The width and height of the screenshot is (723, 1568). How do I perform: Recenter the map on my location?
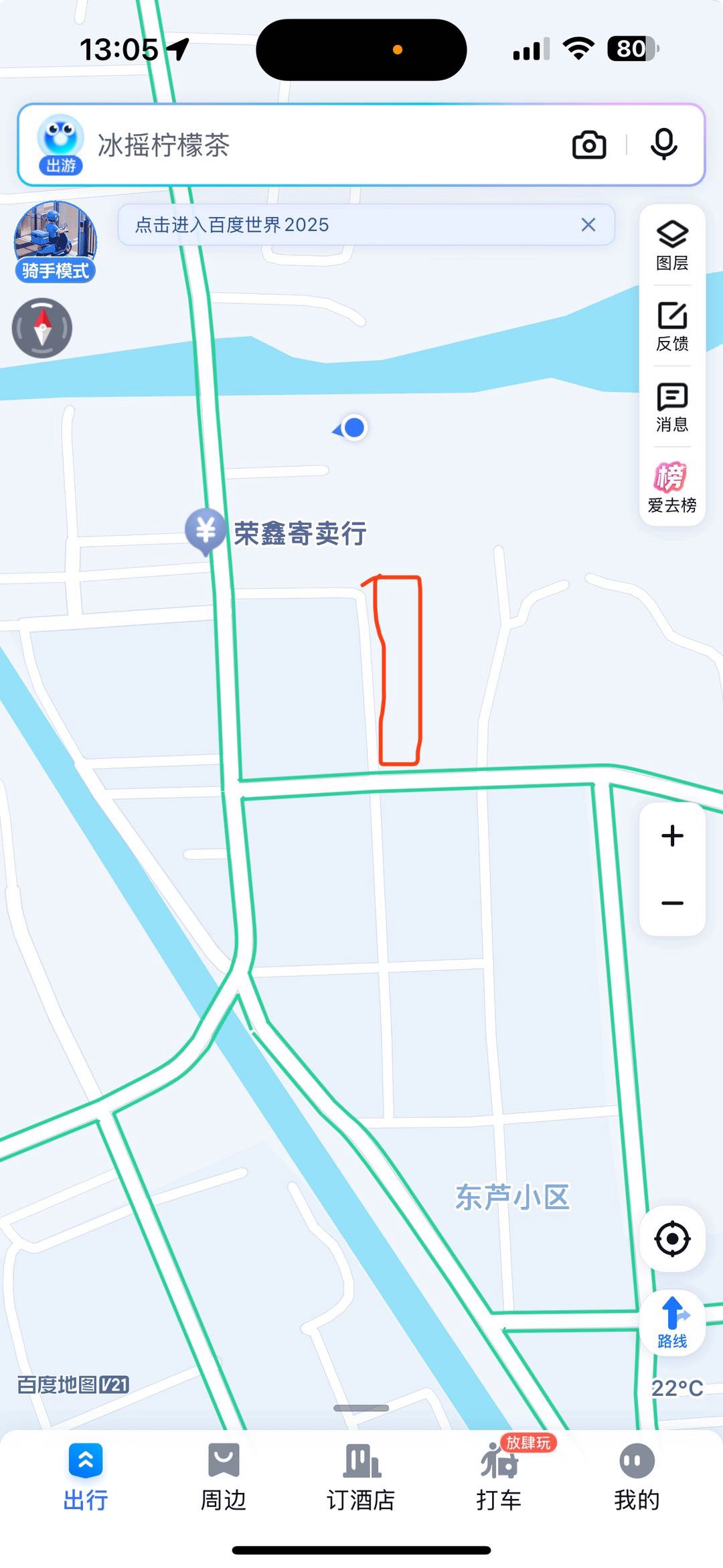click(672, 1239)
